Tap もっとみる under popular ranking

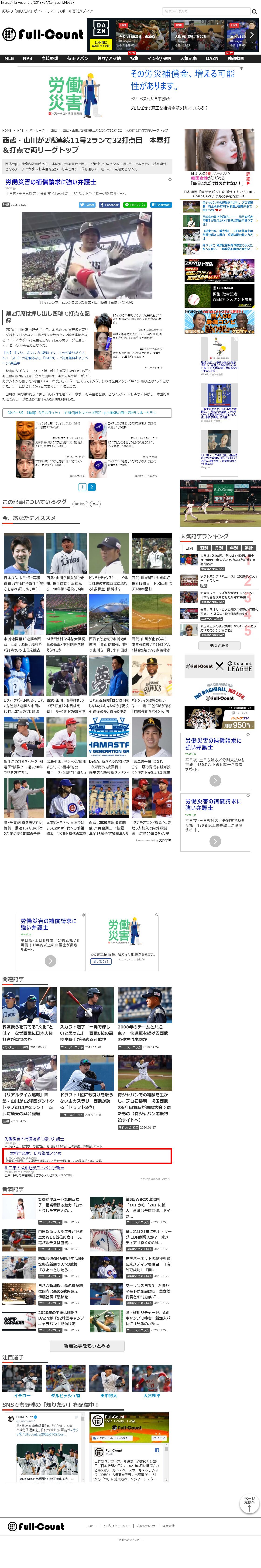click(220, 645)
